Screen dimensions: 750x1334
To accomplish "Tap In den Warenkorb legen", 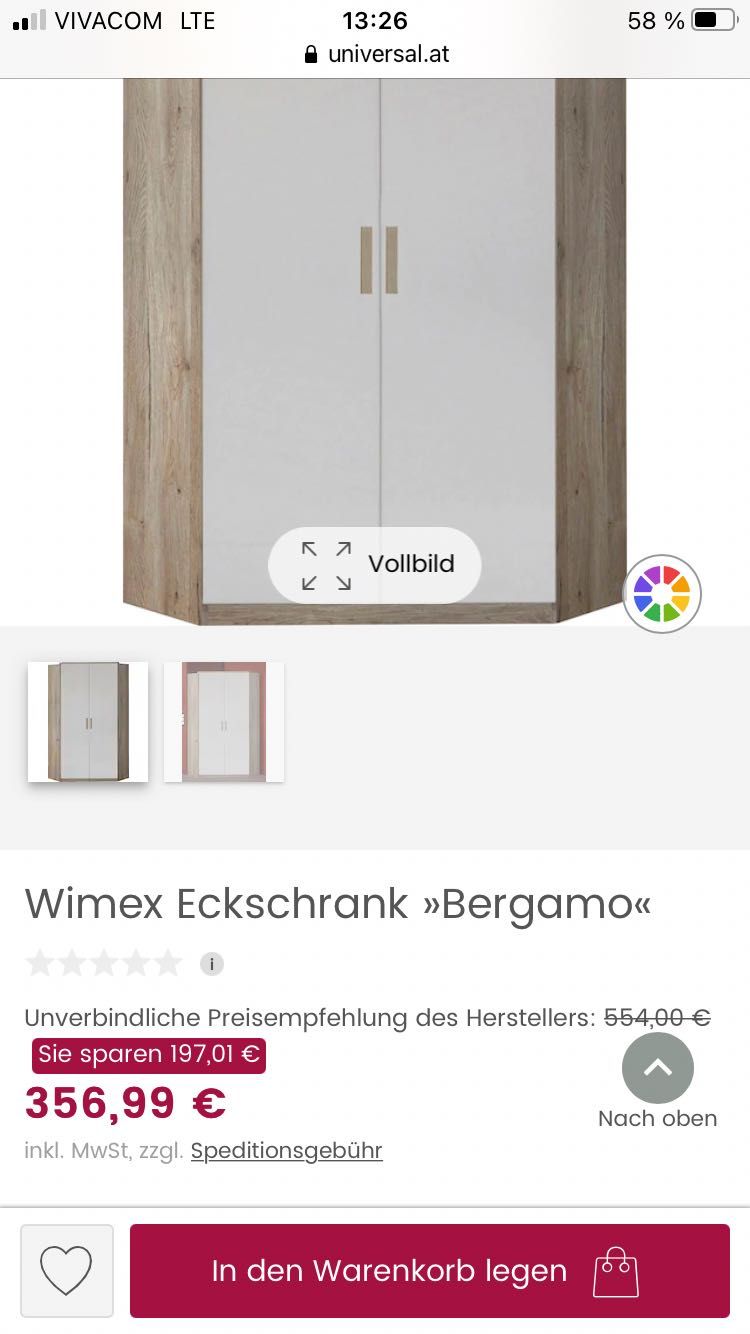I will coord(430,1270).
